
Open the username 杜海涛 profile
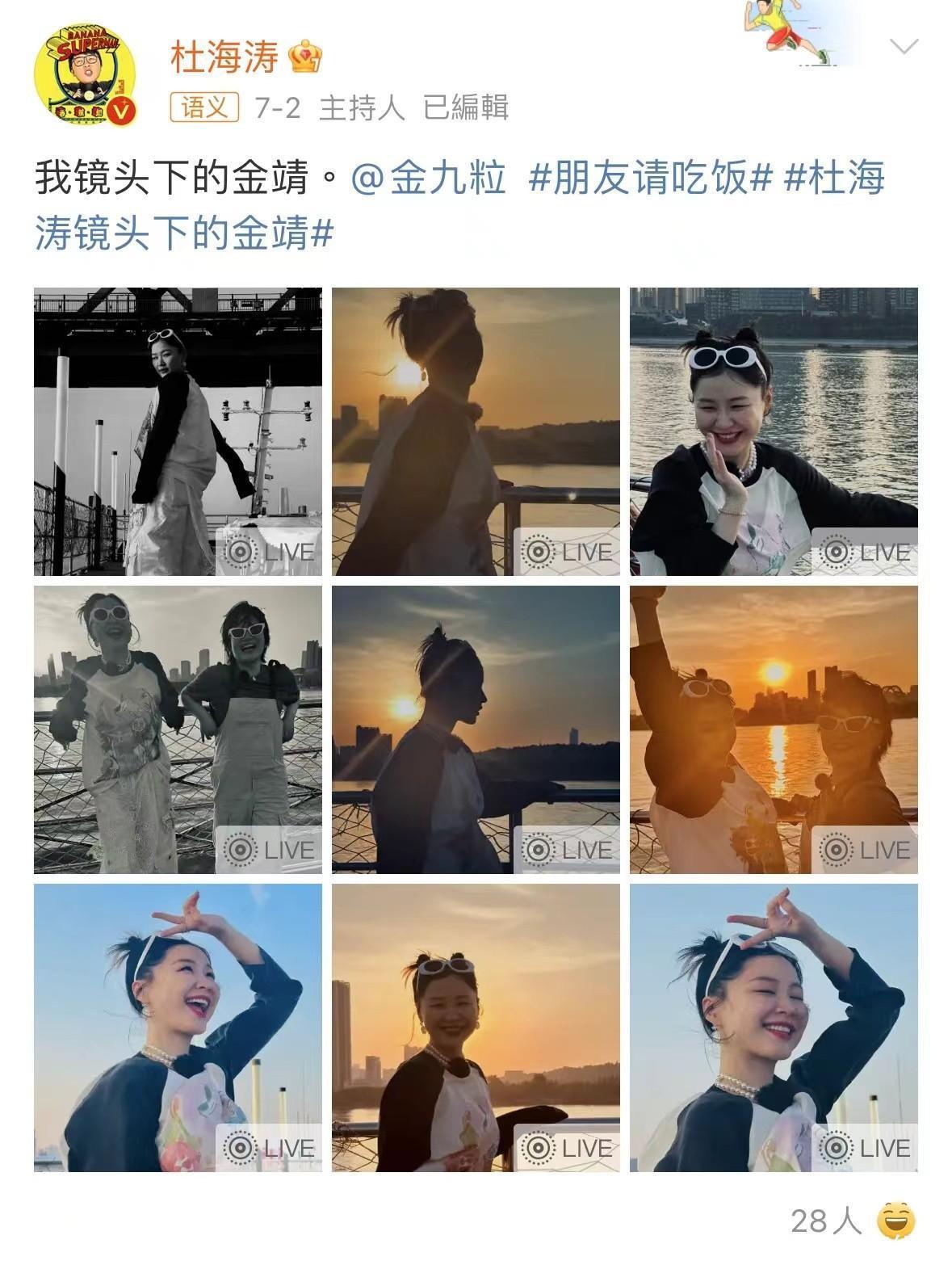coord(224,57)
